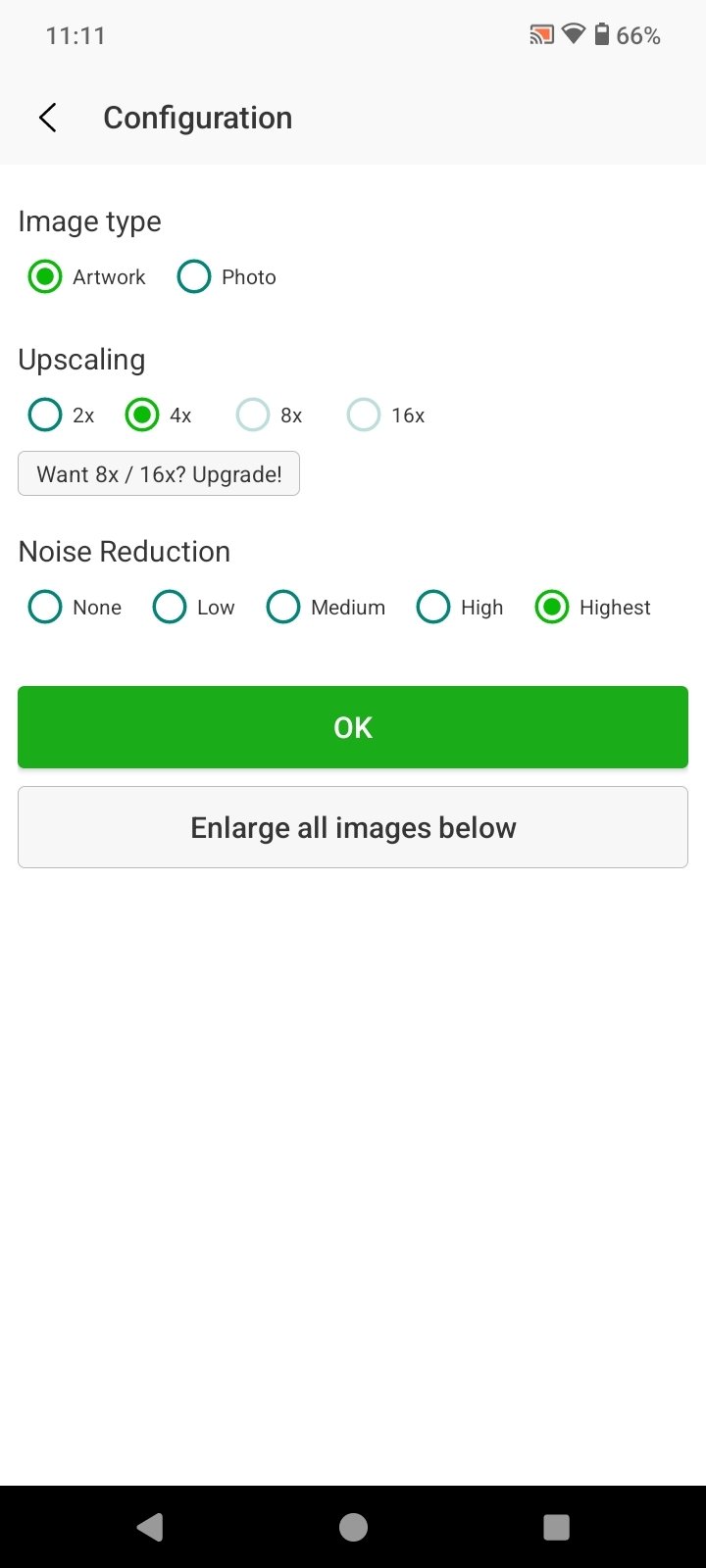Confirm settings with the OK button
This screenshot has height=1568, width=706.
pyautogui.click(x=353, y=727)
